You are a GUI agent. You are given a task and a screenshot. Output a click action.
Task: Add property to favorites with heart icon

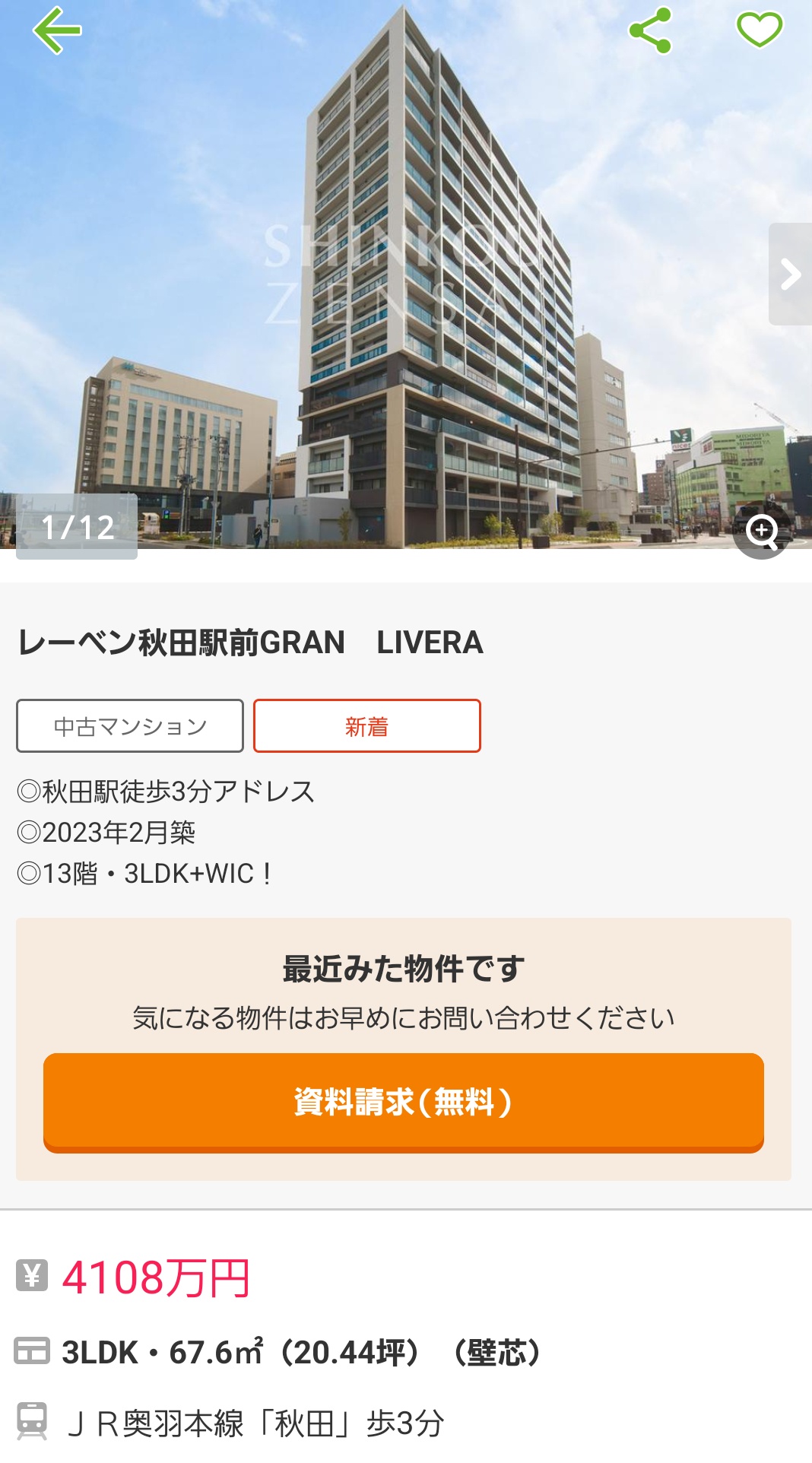(759, 30)
